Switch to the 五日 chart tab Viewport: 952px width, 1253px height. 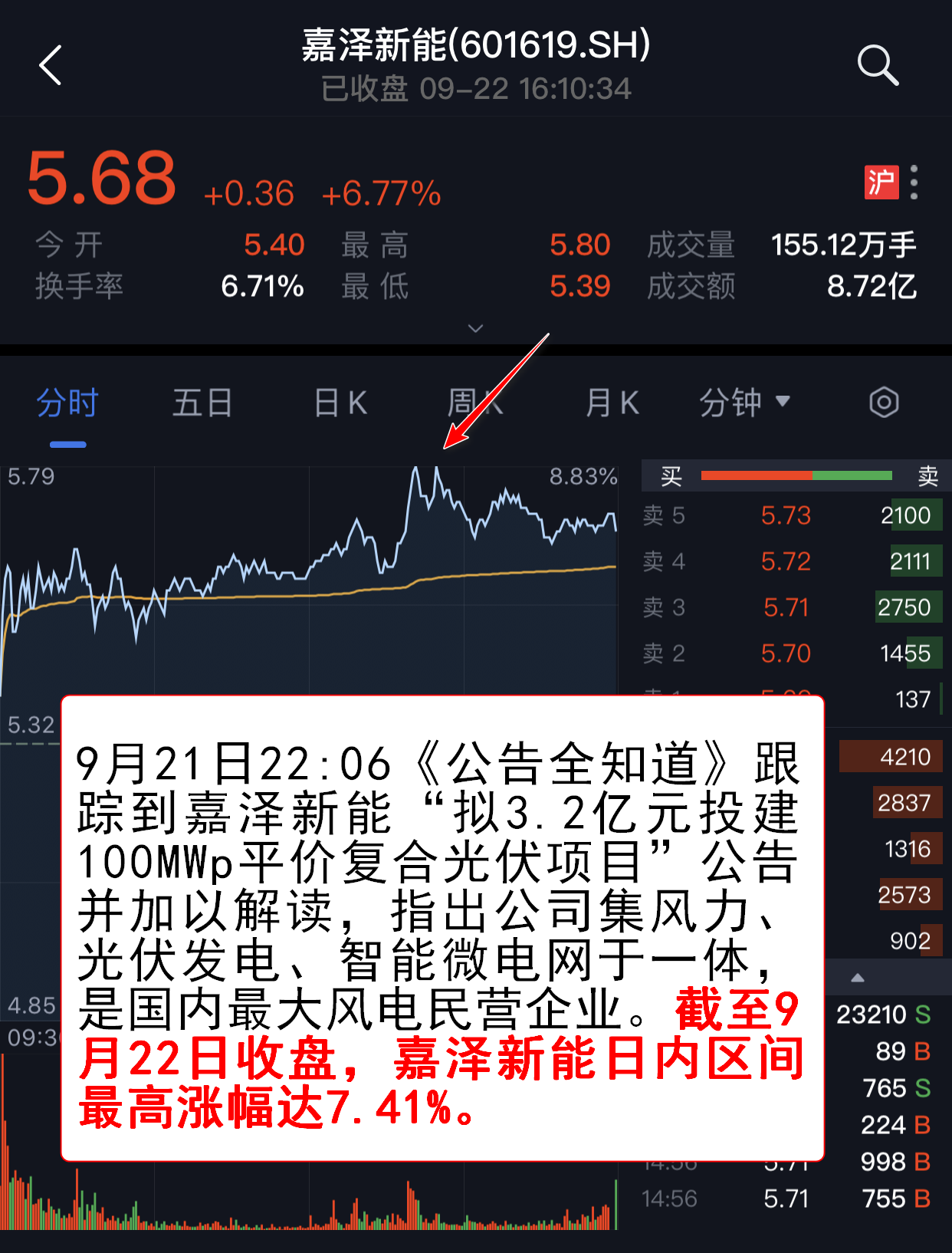tap(202, 403)
